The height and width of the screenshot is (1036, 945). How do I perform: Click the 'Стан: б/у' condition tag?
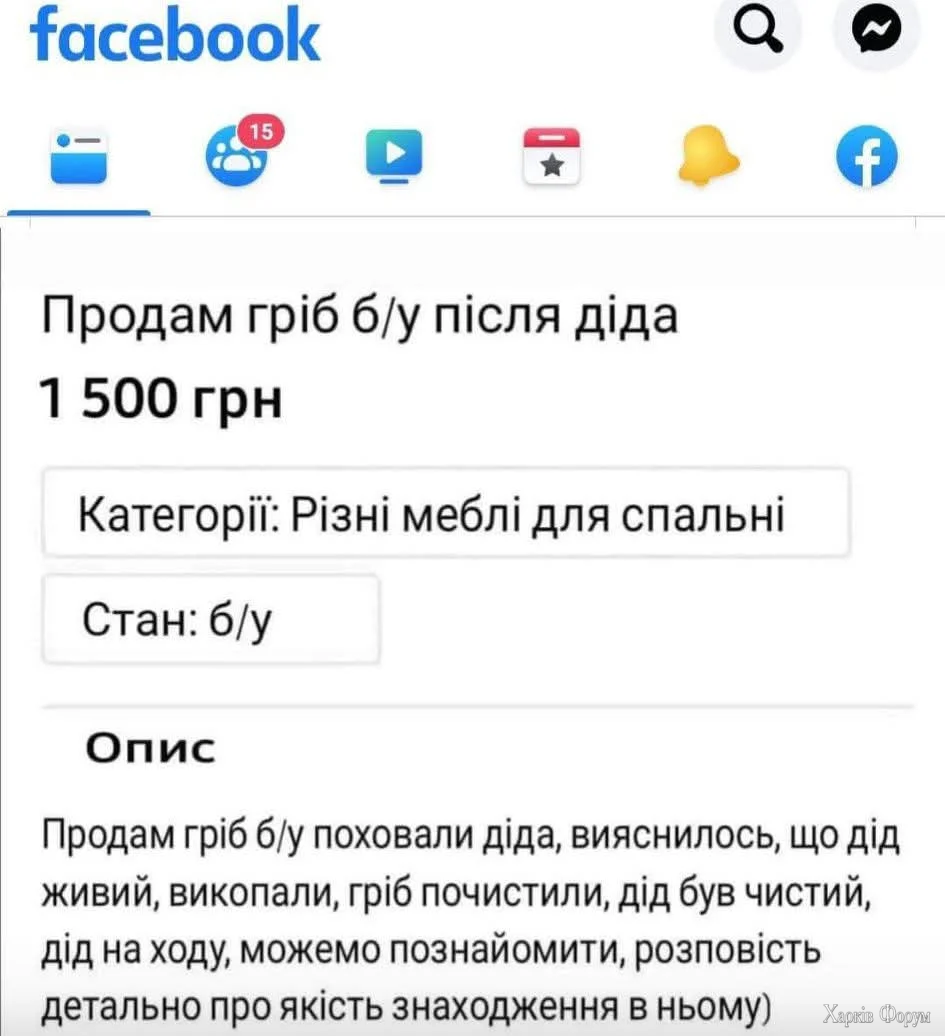[210, 619]
